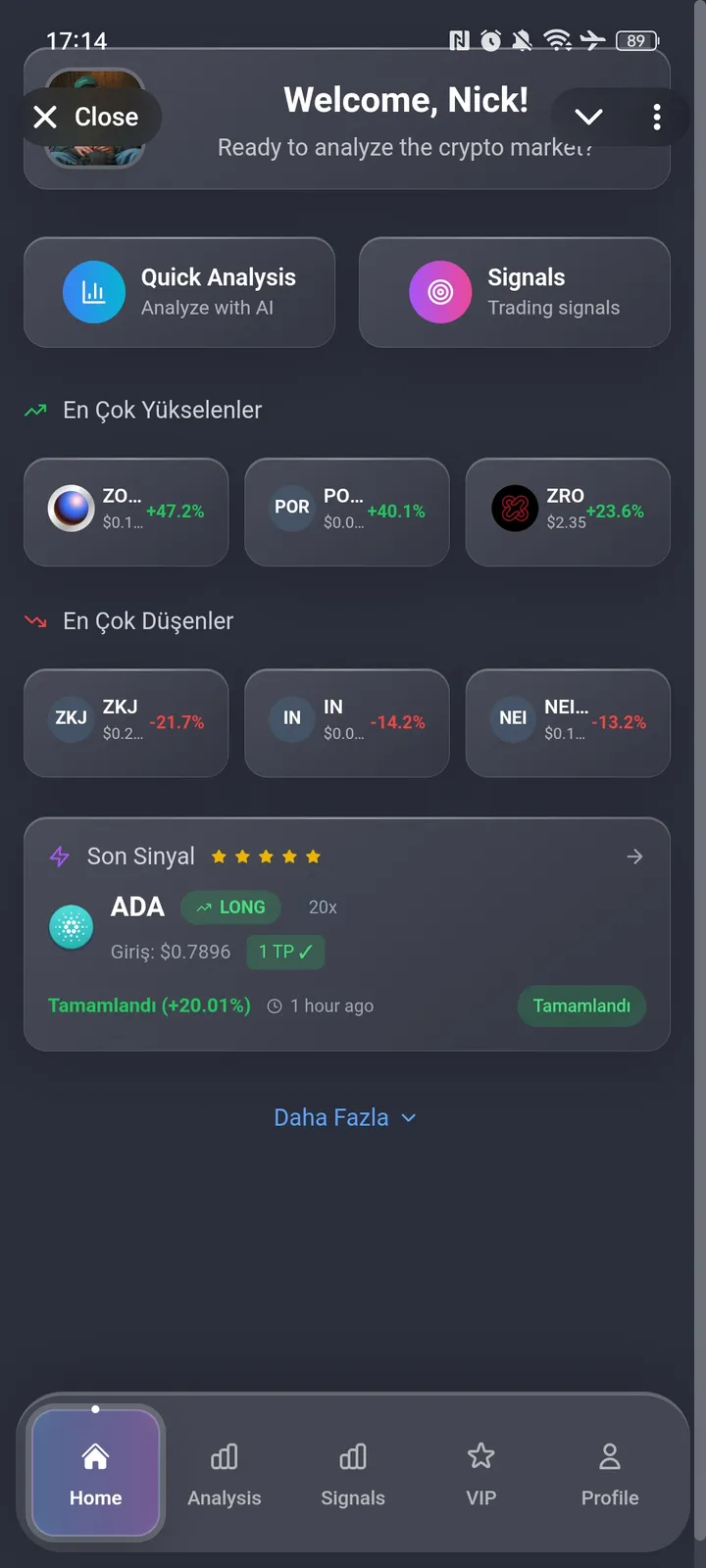Tap the lightning icon next to Son Sinyal
The width and height of the screenshot is (706, 1568).
tap(59, 856)
